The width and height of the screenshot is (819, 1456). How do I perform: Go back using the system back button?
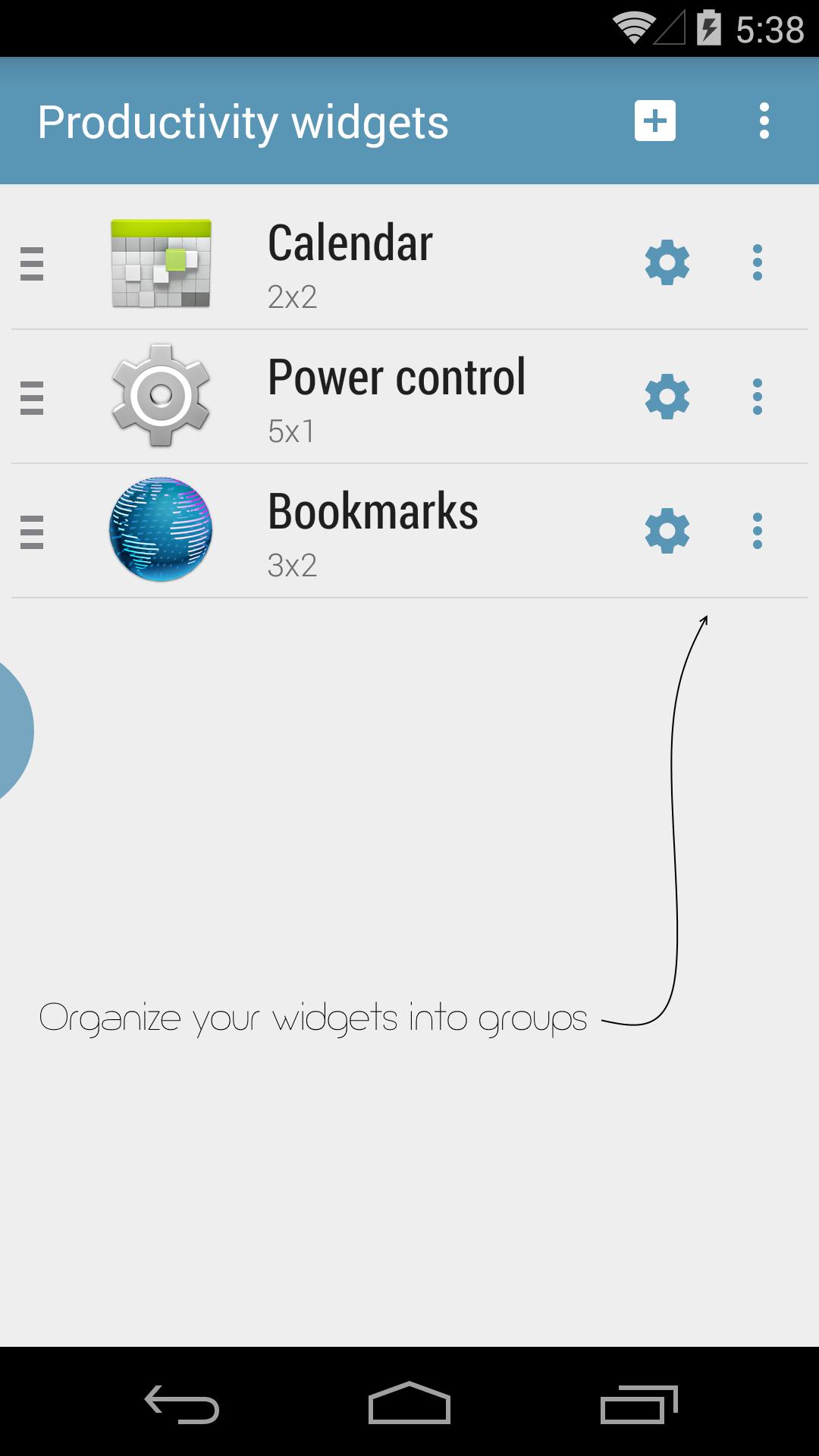pos(181,1403)
